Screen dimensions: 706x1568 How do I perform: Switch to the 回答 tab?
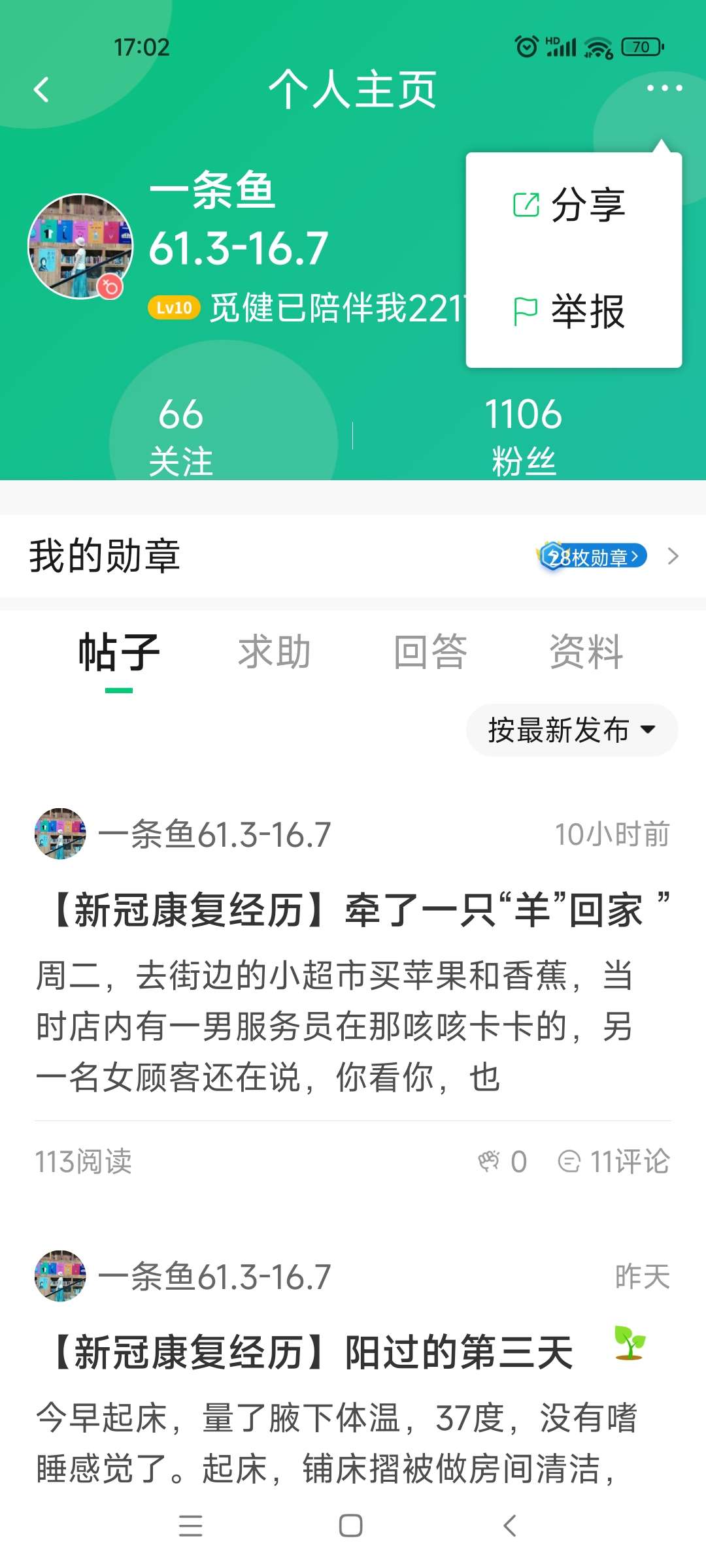430,652
